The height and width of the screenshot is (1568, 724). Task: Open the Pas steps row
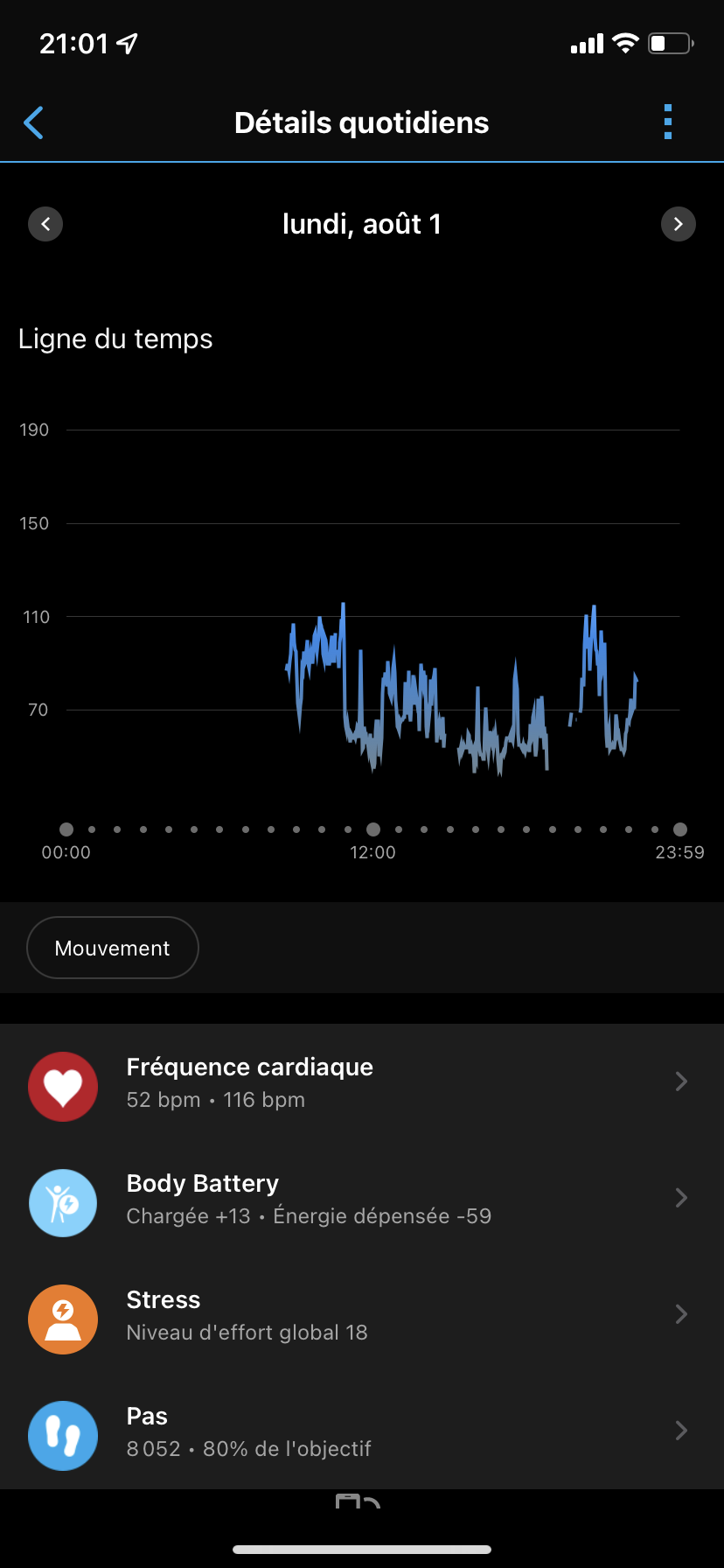pyautogui.click(x=362, y=1431)
